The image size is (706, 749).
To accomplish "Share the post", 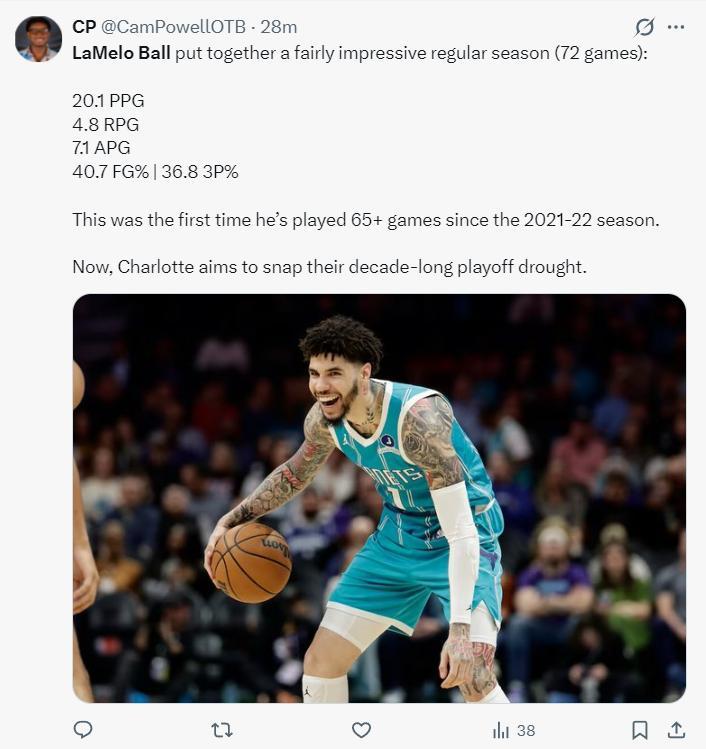I will pos(676,730).
